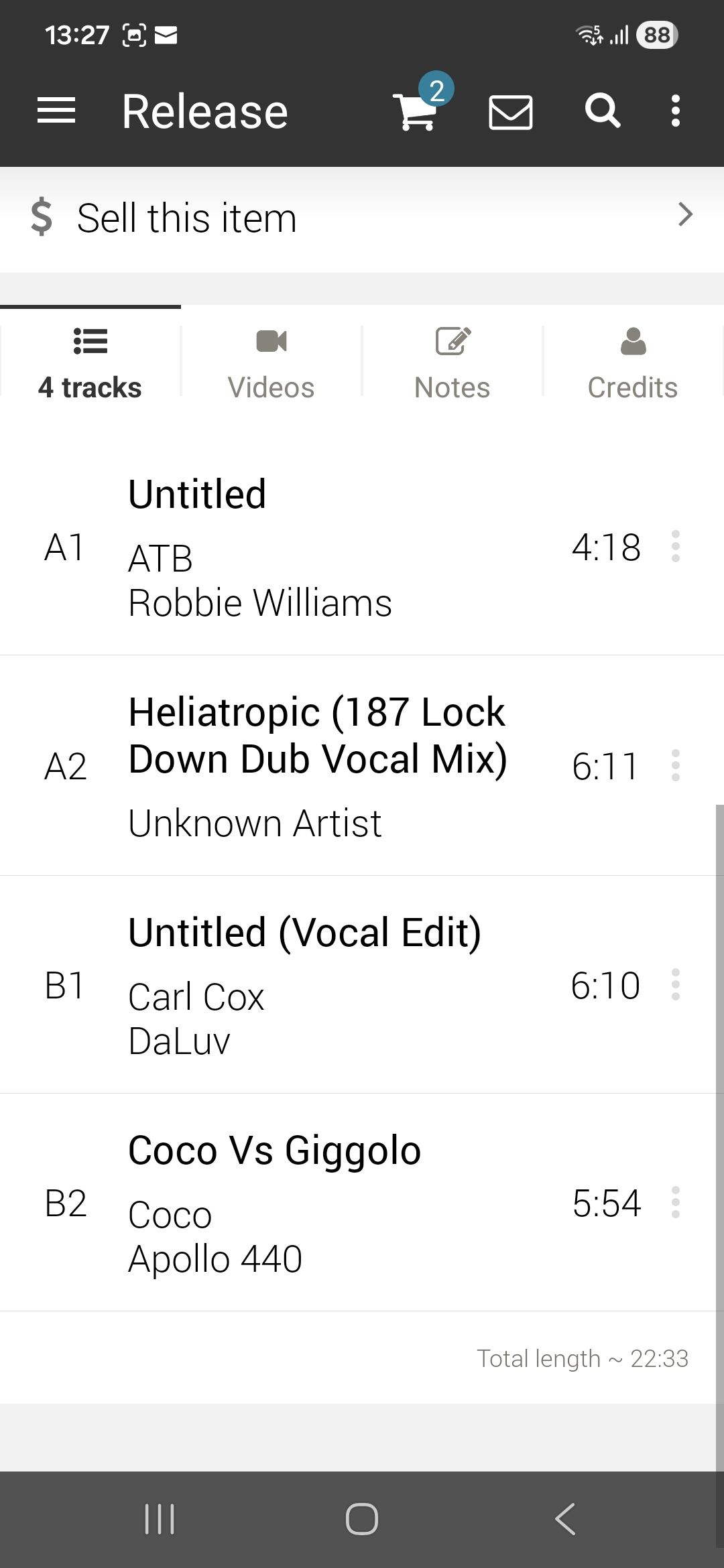Screen dimensions: 724x1568
Task: Open options for B2 Coco Vs Giggolo
Action: 676,1203
